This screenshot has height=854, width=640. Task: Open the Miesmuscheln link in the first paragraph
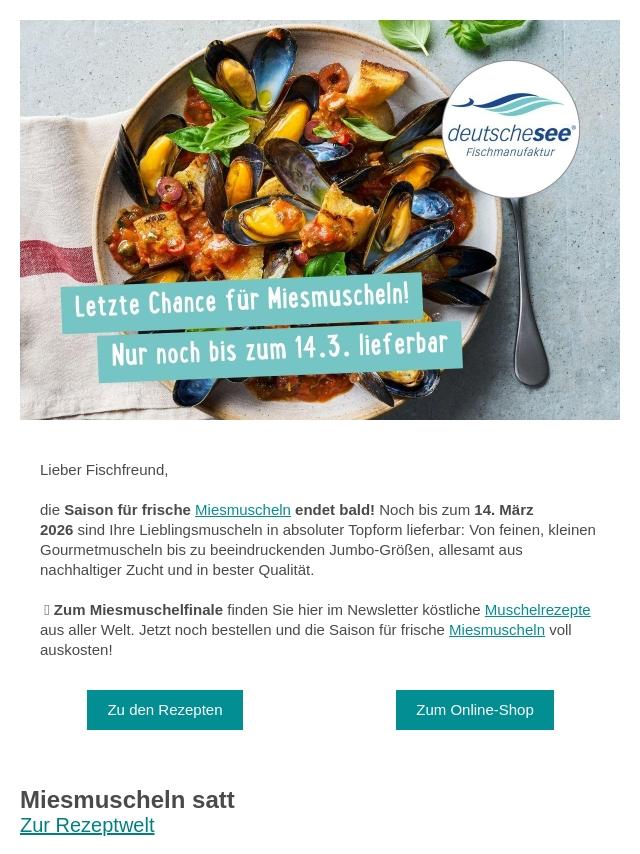click(x=242, y=510)
